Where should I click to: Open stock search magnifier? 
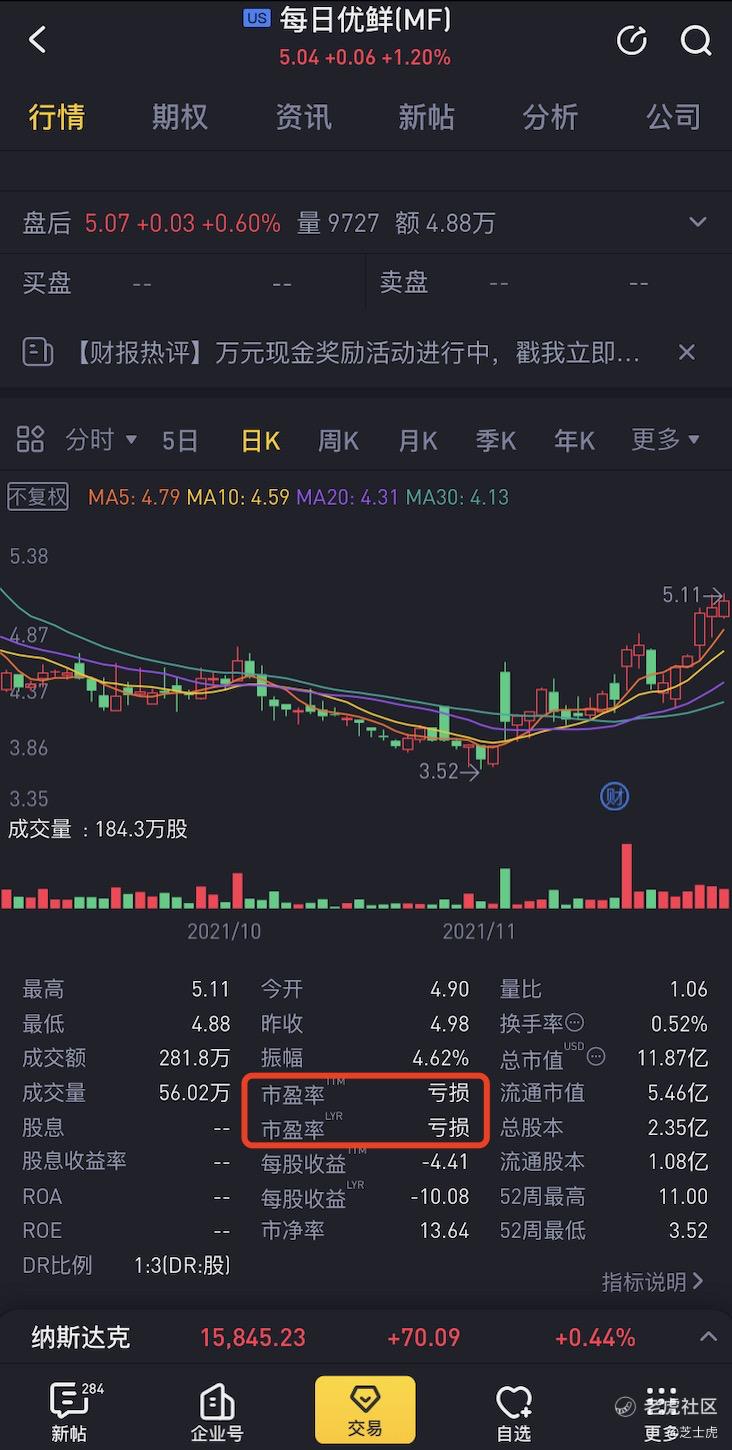tap(696, 40)
